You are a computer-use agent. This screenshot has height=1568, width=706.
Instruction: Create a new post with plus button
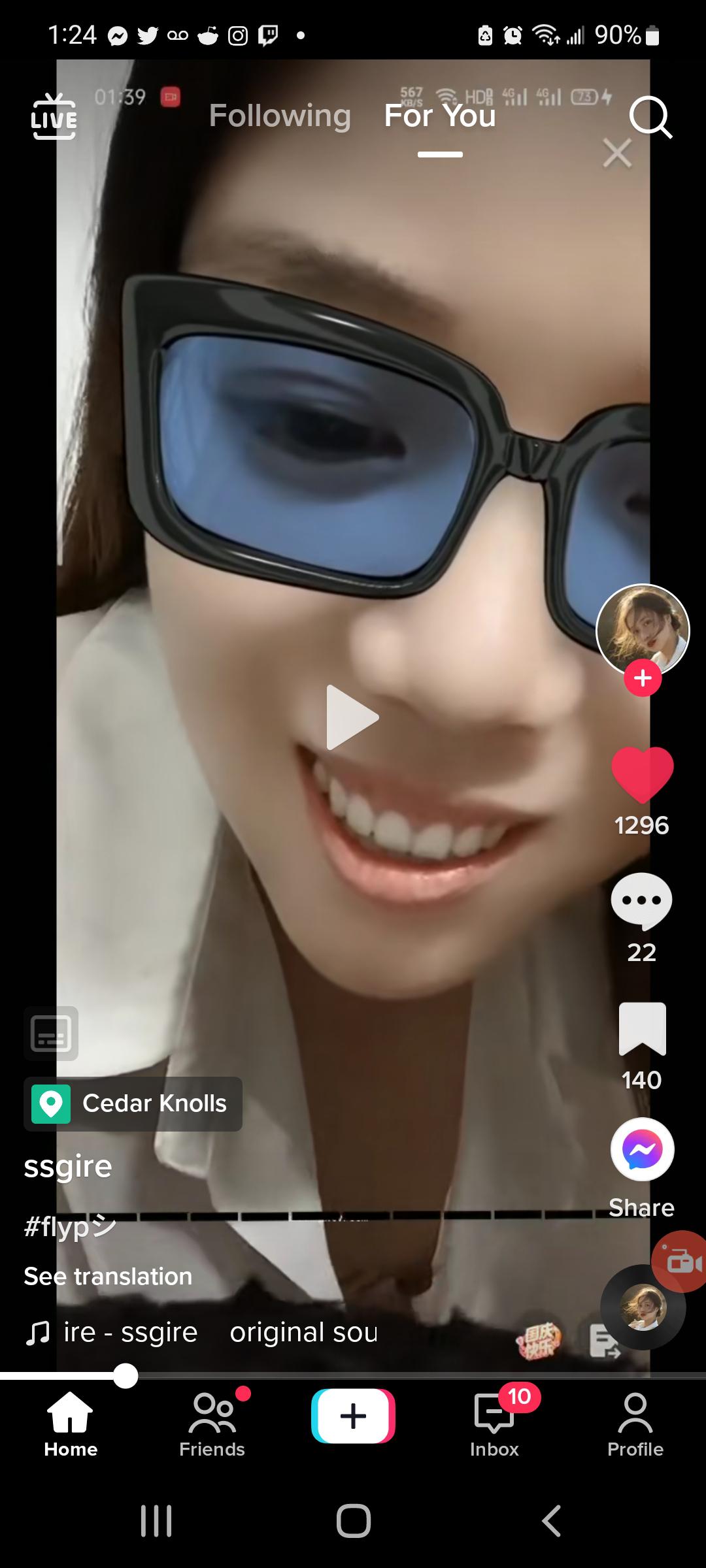click(353, 1416)
